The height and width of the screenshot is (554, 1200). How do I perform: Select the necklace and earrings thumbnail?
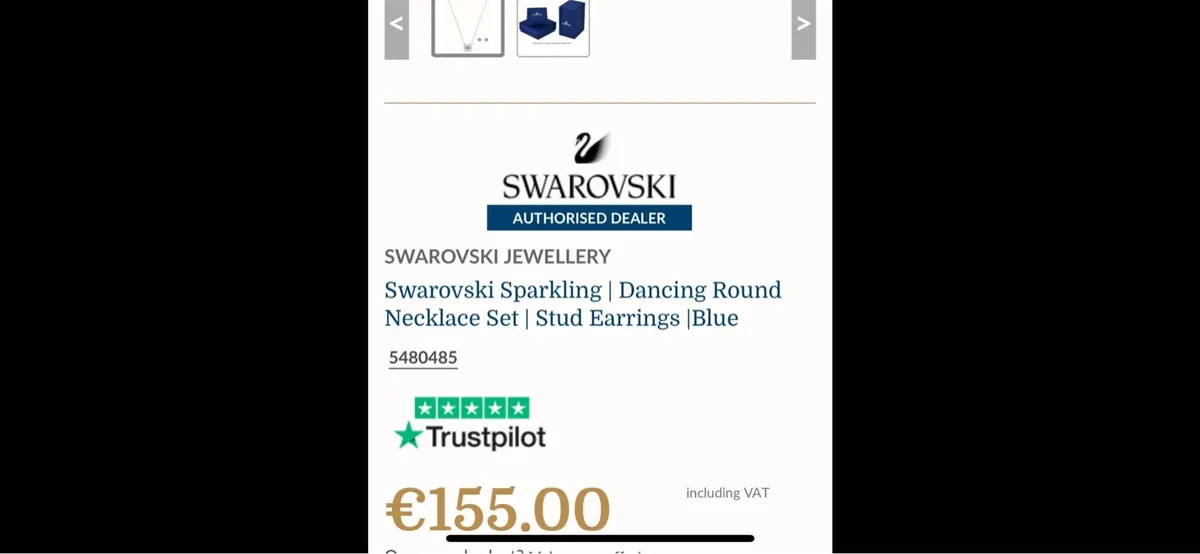(x=467, y=27)
